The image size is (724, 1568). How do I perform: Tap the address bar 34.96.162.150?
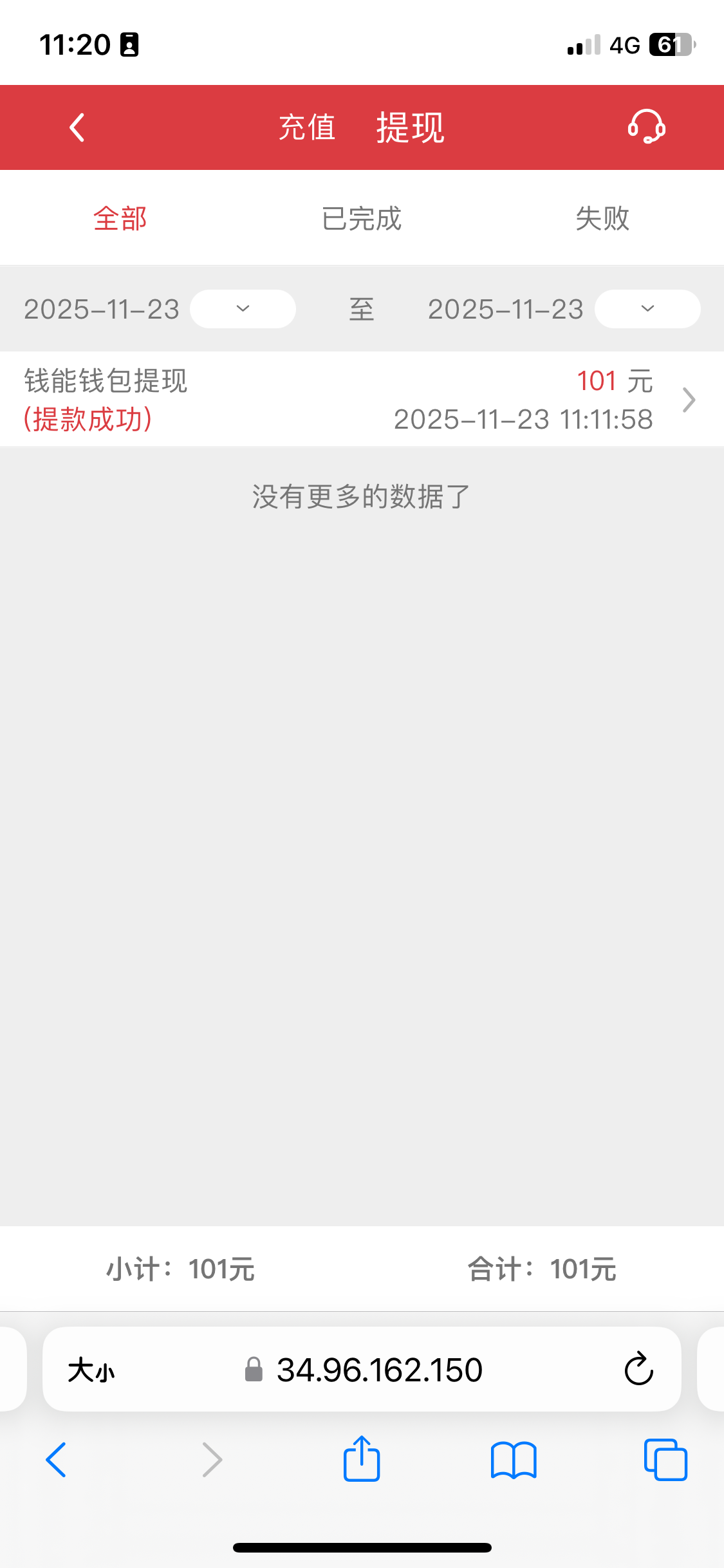pos(378,1370)
